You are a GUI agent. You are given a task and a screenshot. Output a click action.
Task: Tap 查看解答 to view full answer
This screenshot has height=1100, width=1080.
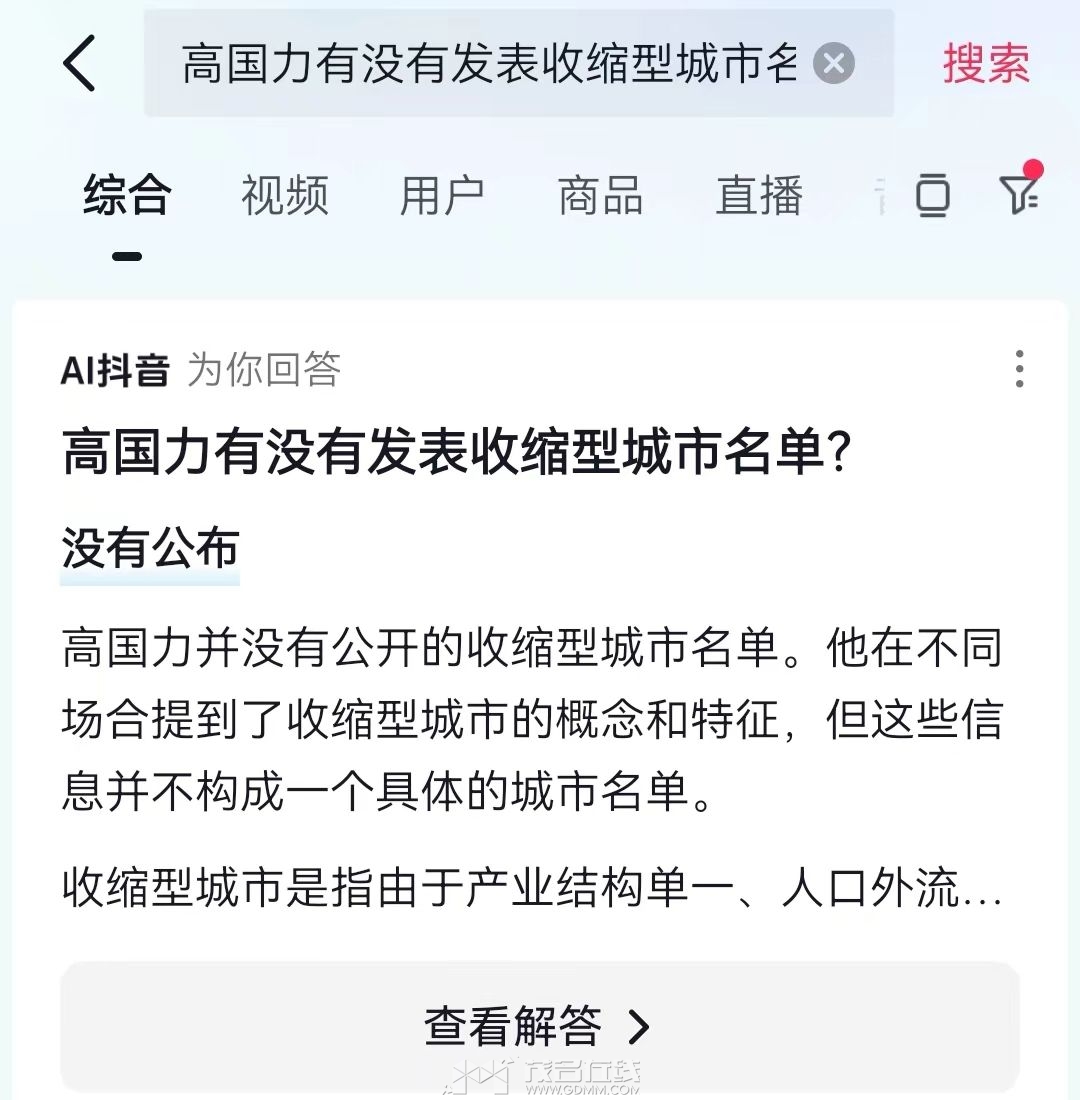point(539,1026)
